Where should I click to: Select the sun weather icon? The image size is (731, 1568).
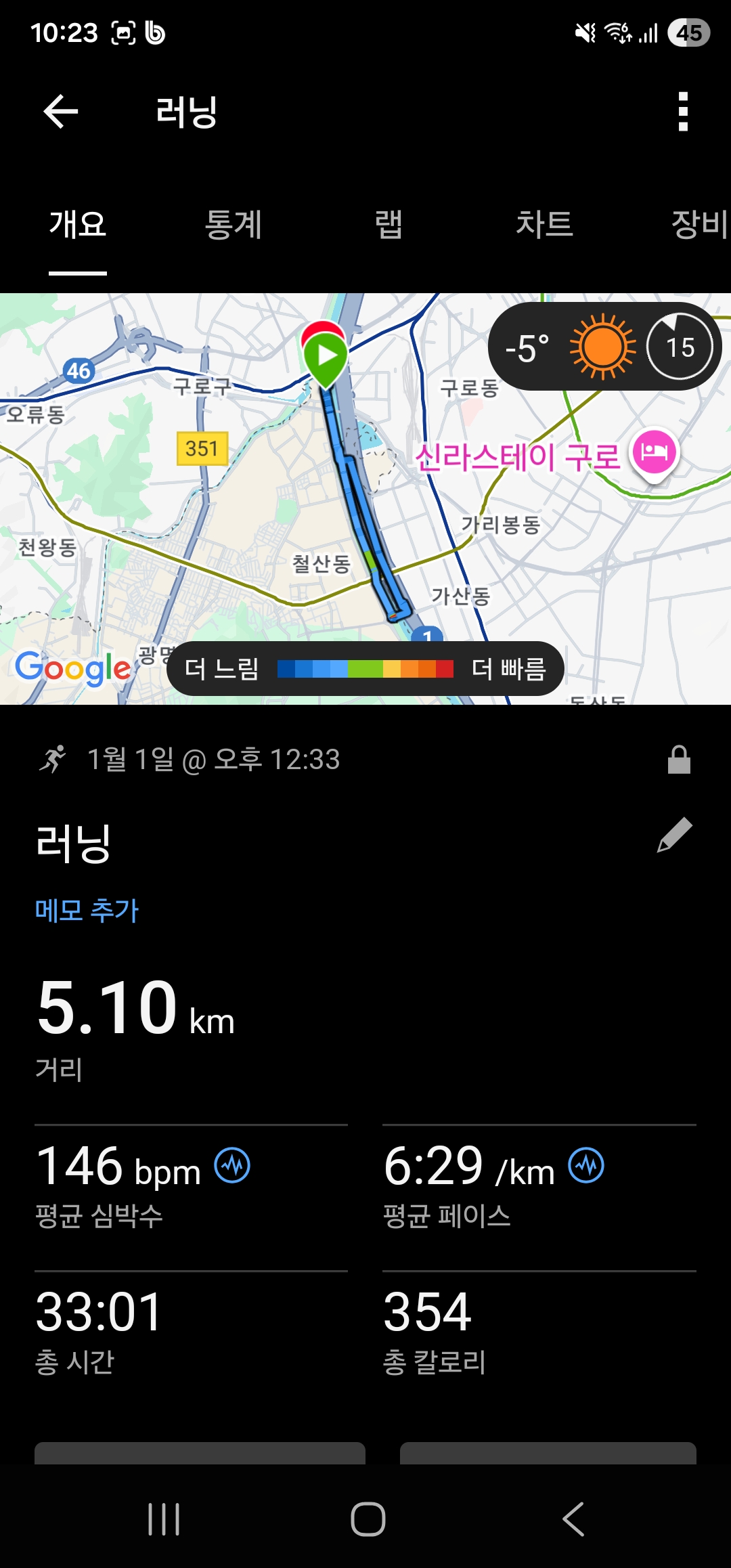(601, 346)
